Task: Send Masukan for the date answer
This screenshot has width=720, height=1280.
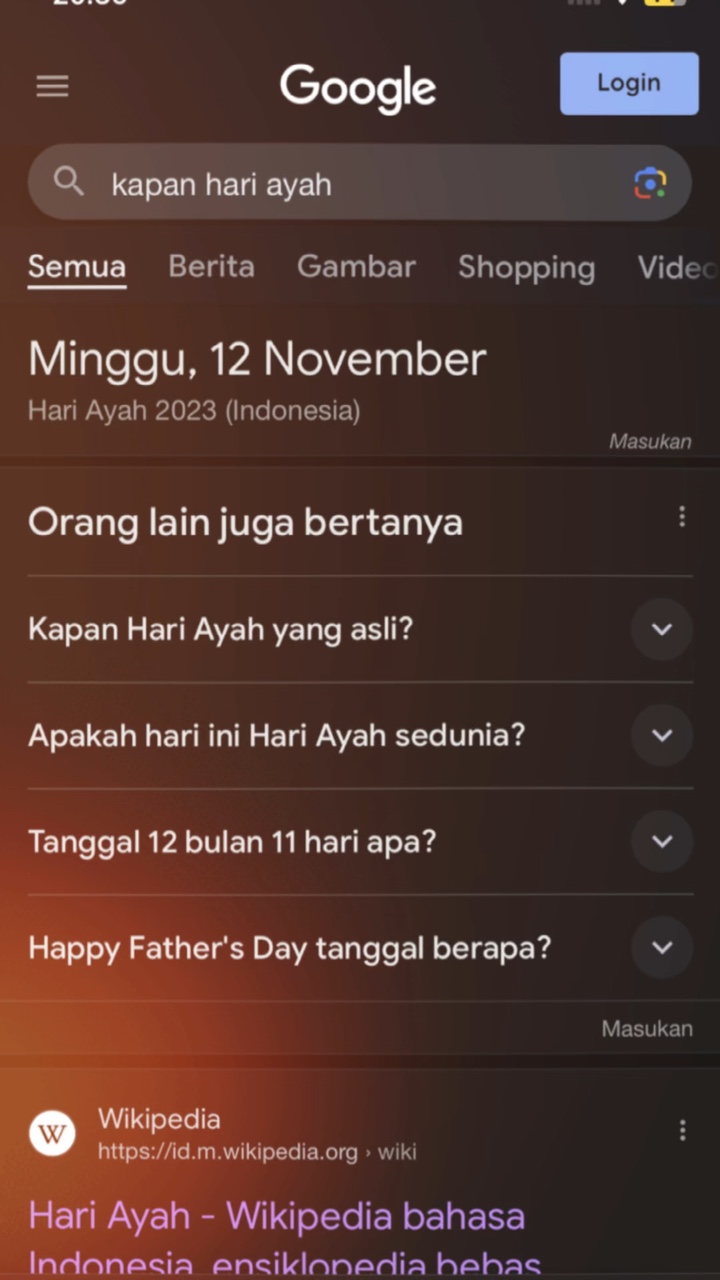Action: tap(650, 441)
